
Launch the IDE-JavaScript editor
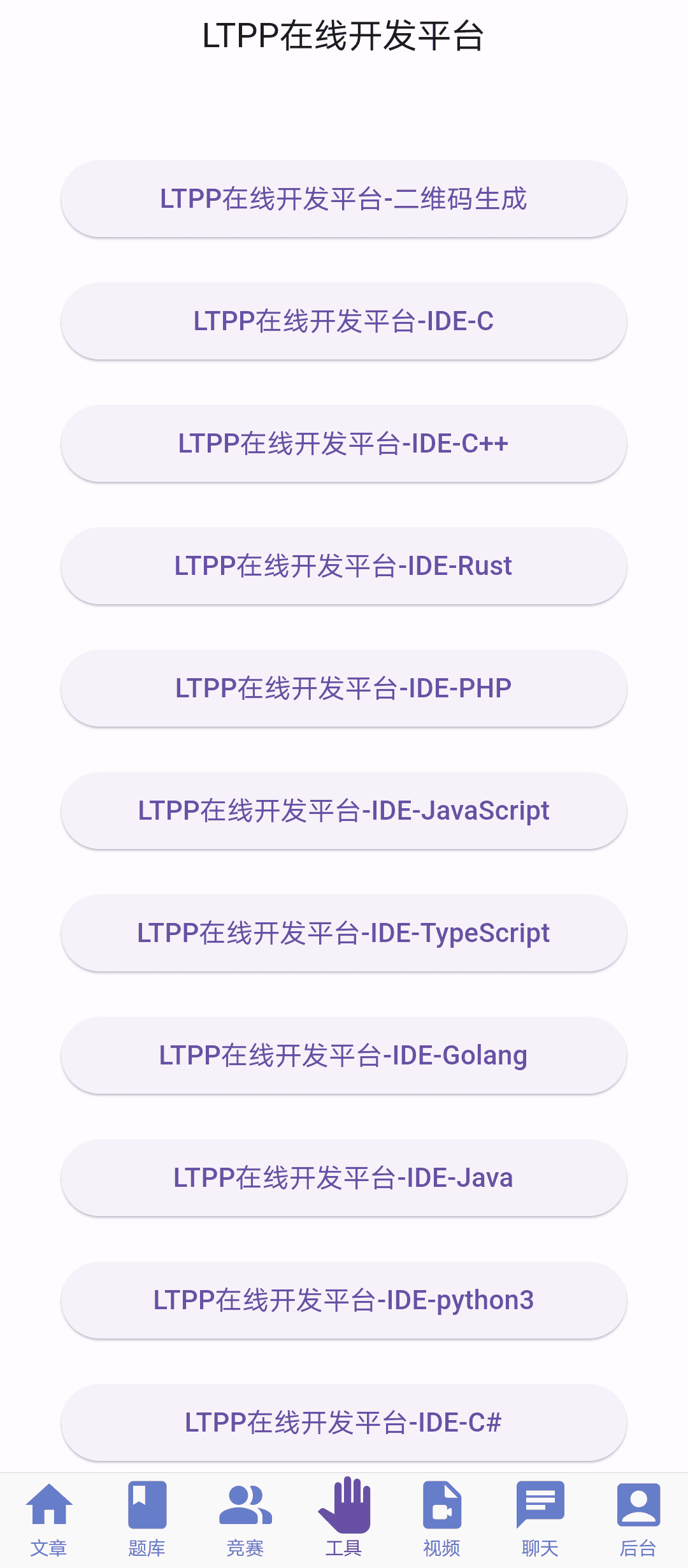(344, 811)
